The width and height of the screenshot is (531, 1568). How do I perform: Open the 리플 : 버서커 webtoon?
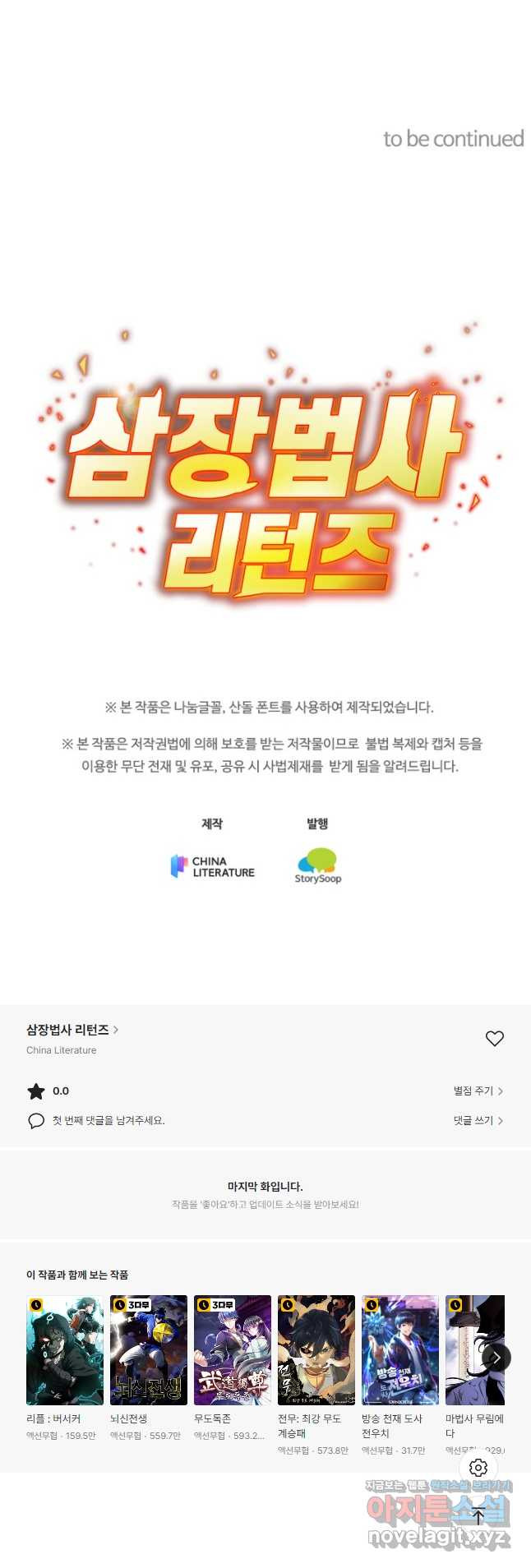(x=64, y=1349)
